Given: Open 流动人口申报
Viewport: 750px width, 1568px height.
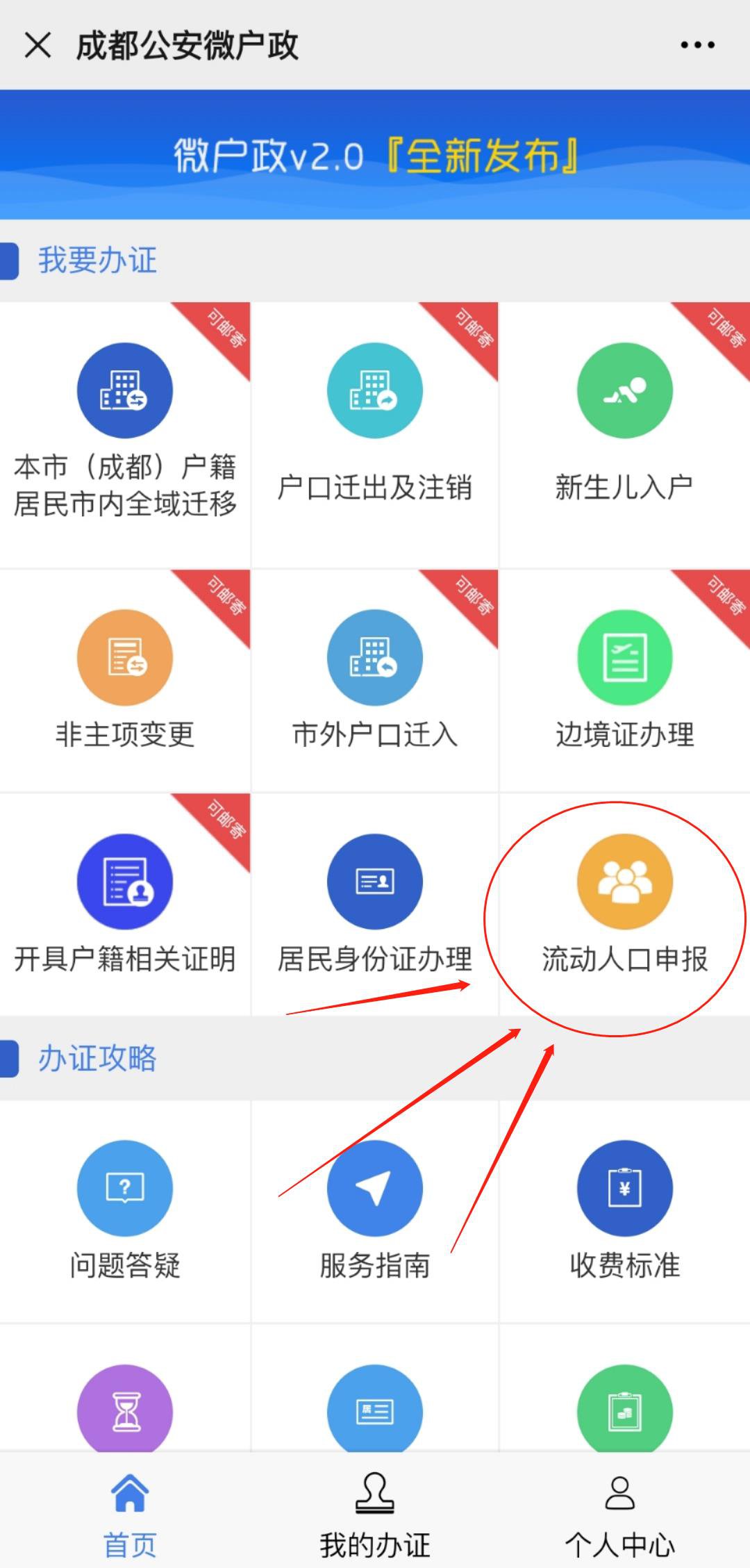Looking at the screenshot, I should (624, 903).
